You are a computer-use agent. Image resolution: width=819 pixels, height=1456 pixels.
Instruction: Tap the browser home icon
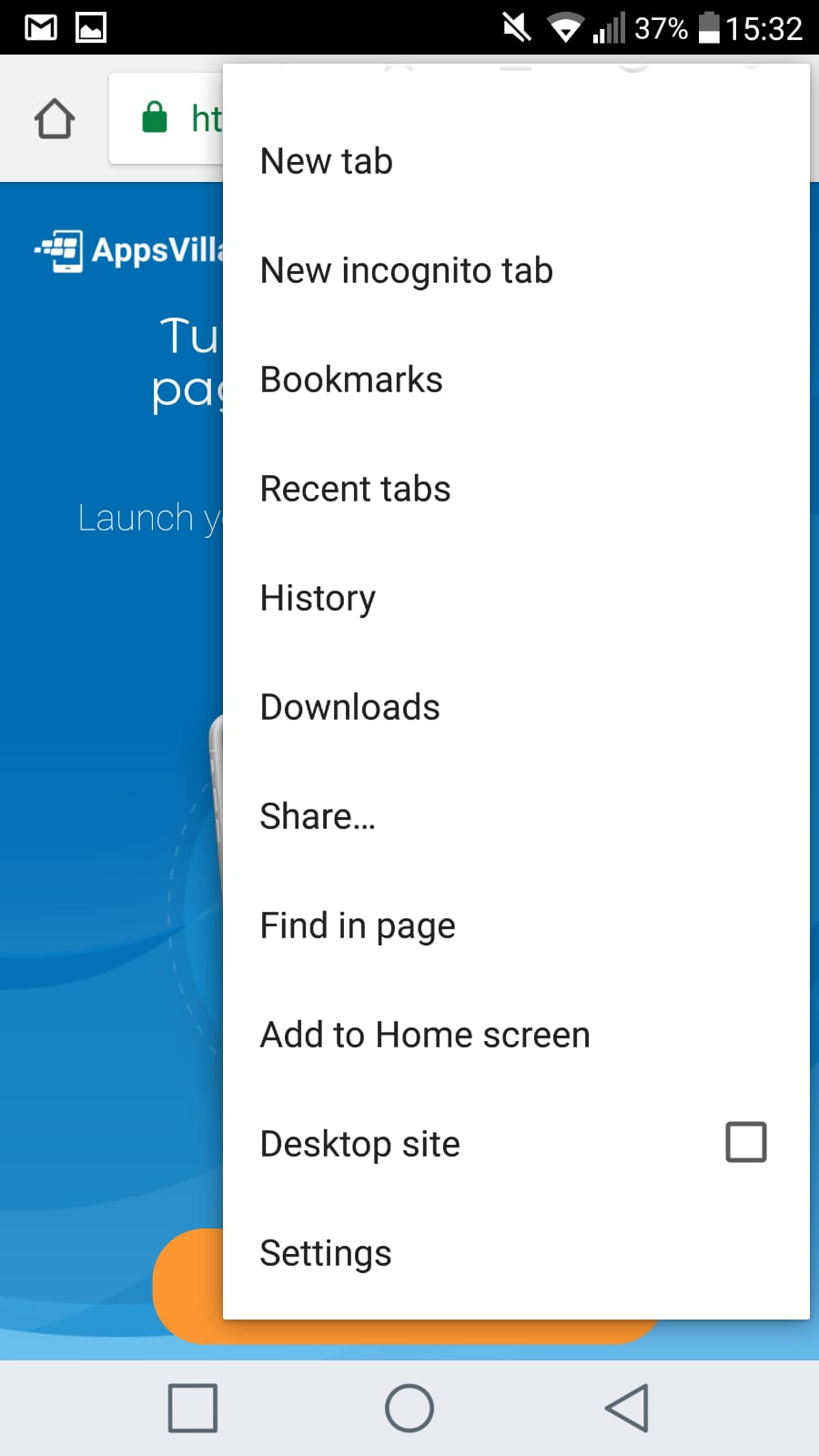click(x=55, y=119)
